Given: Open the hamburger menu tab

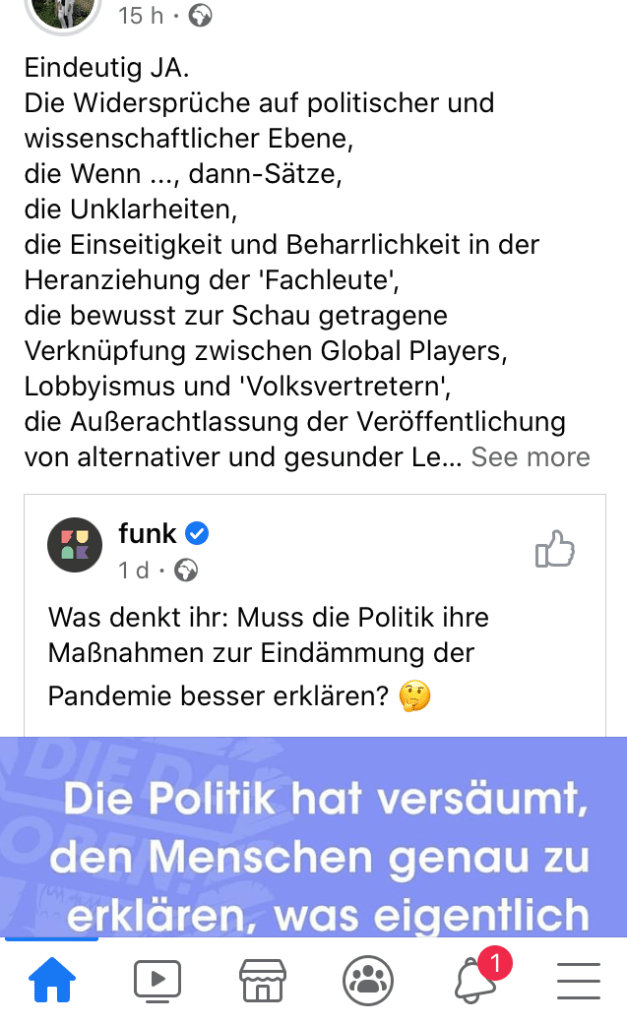Looking at the screenshot, I should (578, 981).
